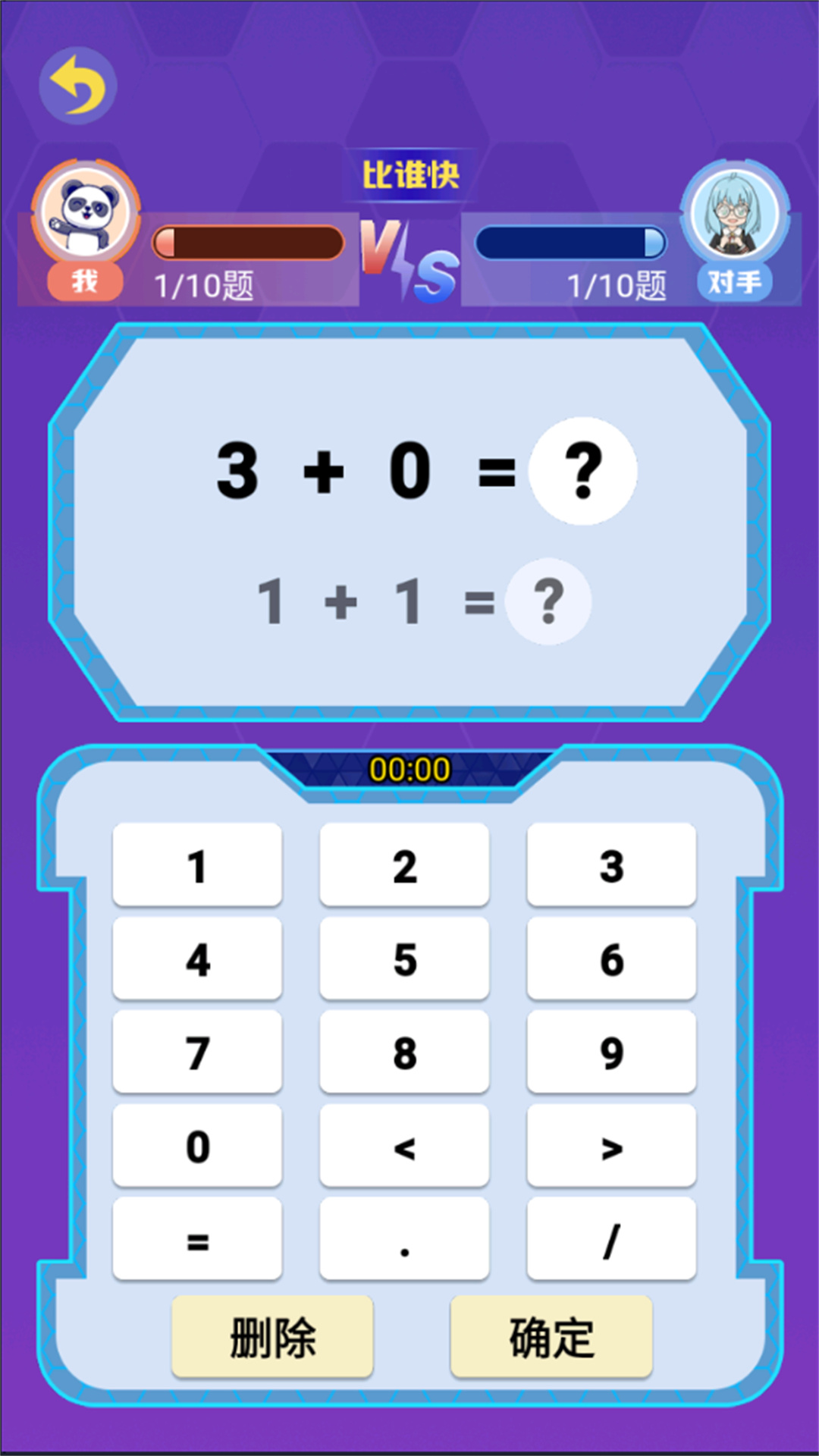Enter digit 0 on the keypad
Viewport: 819px width, 1456px height.
[197, 1145]
